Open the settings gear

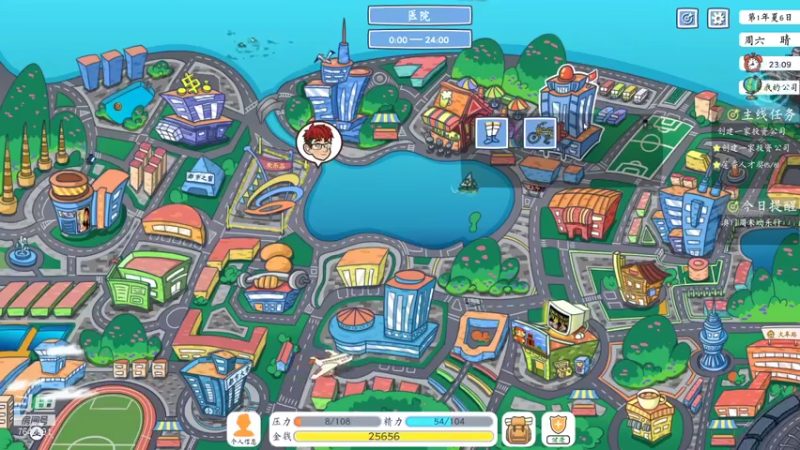(718, 18)
